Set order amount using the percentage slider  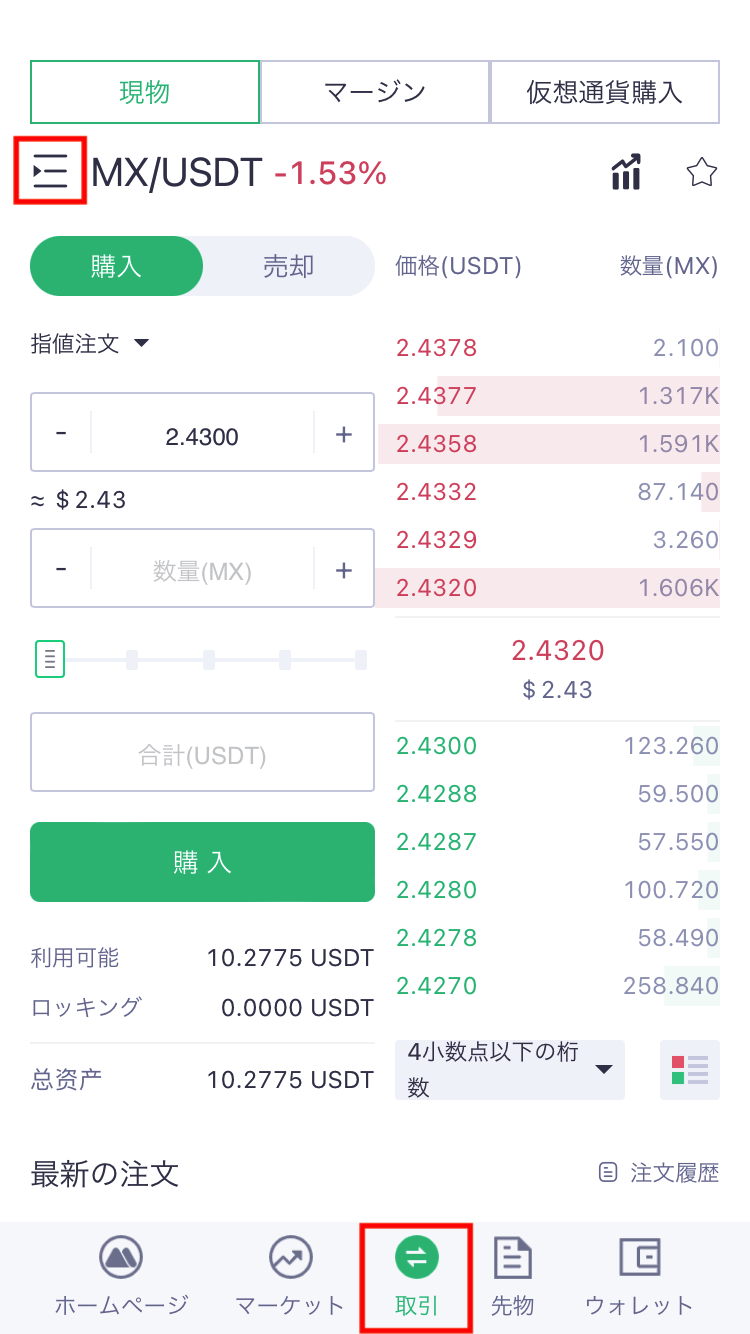208,659
